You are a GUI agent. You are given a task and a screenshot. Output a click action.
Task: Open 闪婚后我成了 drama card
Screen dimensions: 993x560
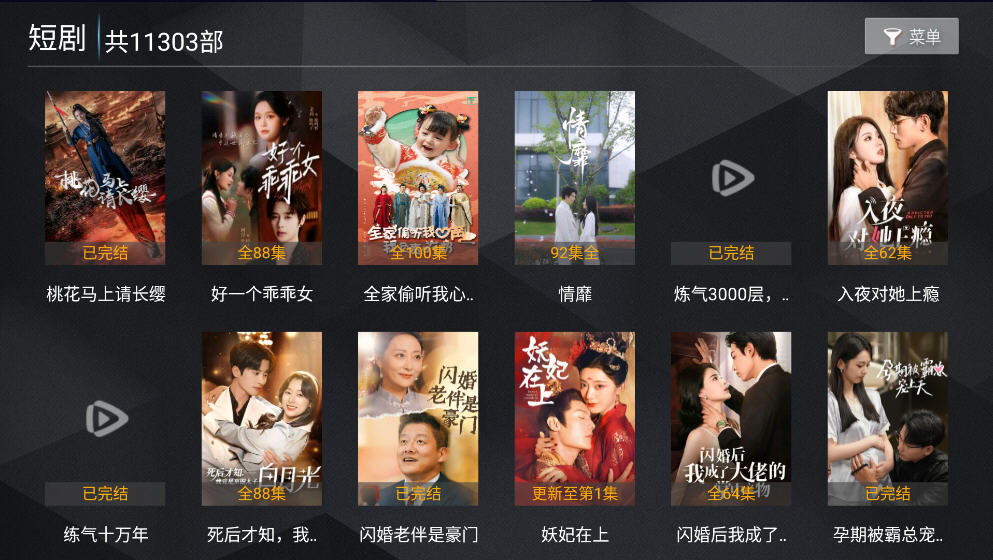[731, 418]
